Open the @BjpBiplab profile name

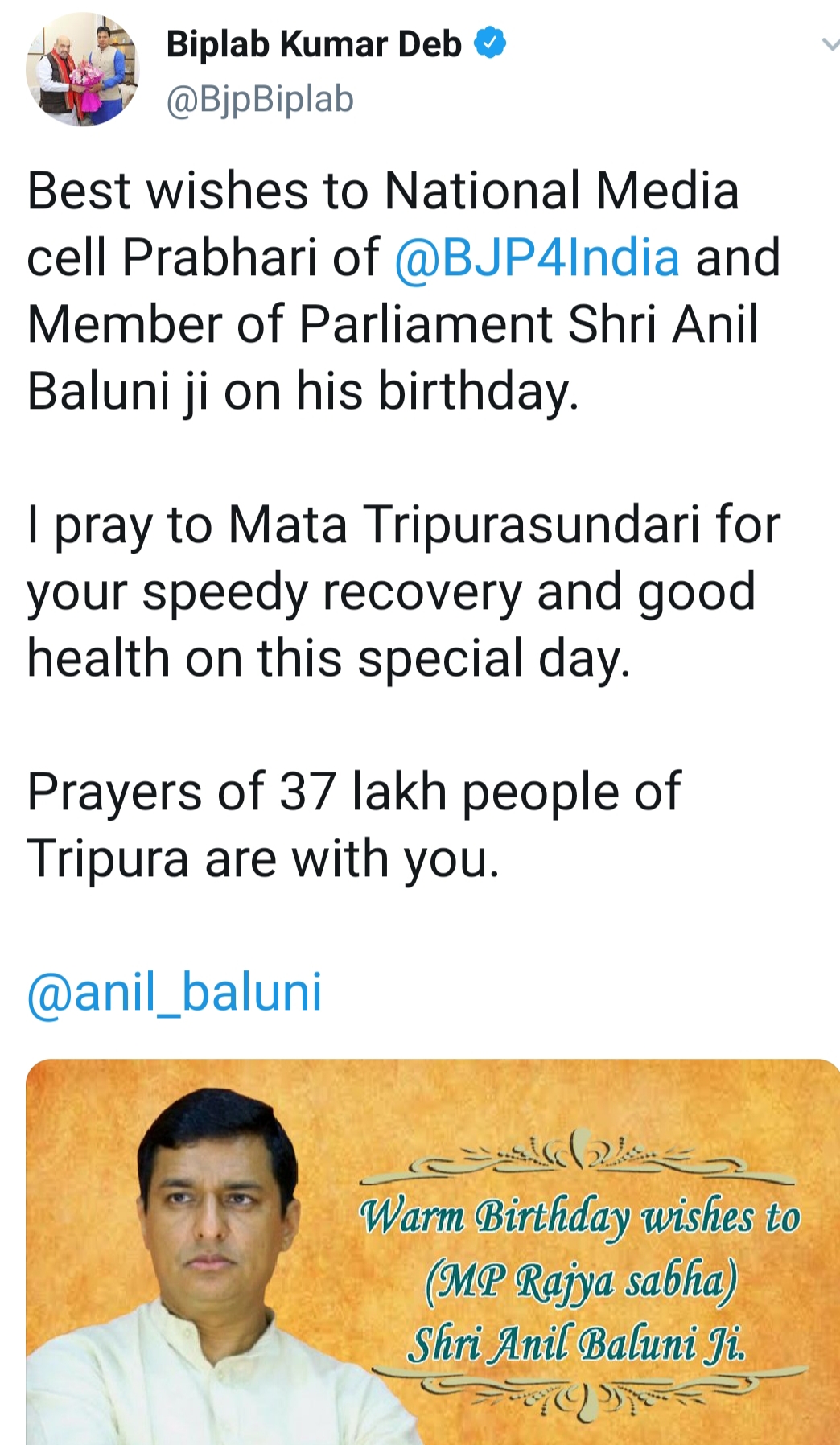click(260, 99)
